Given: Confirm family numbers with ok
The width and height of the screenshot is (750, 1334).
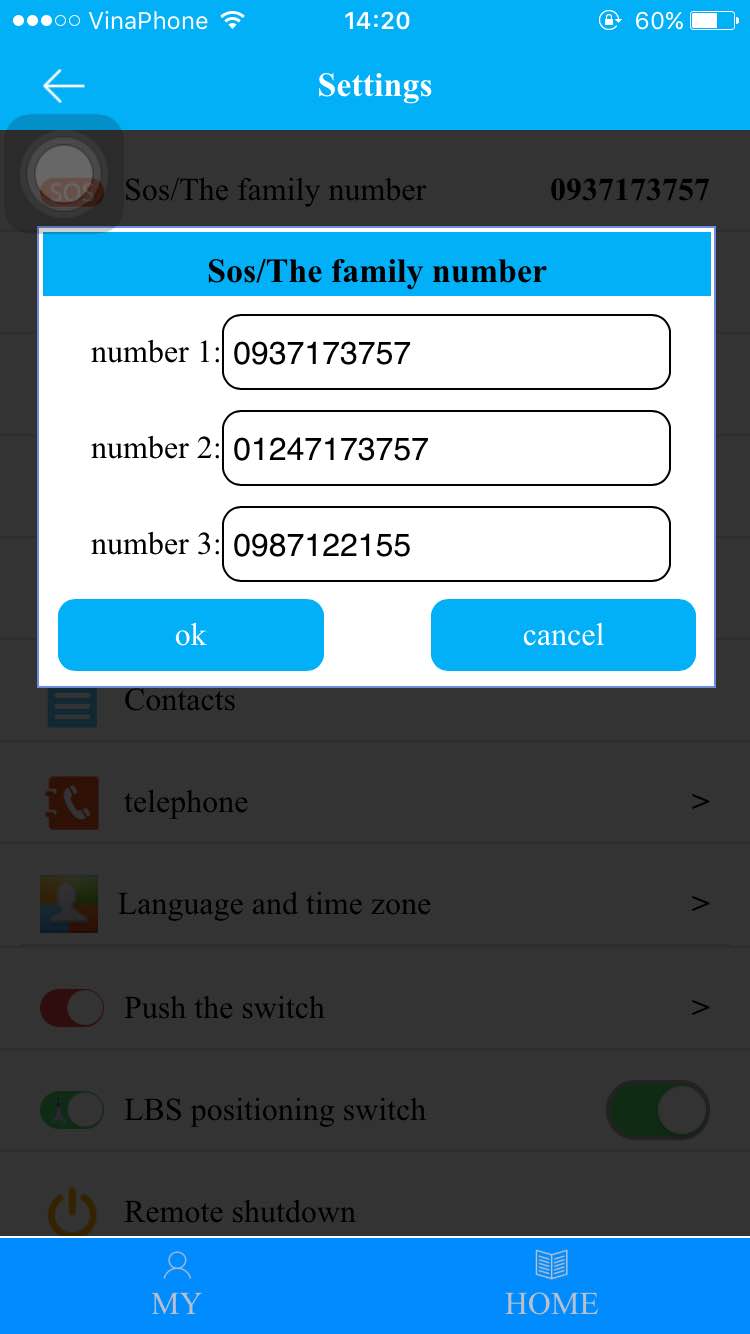Looking at the screenshot, I should 190,635.
